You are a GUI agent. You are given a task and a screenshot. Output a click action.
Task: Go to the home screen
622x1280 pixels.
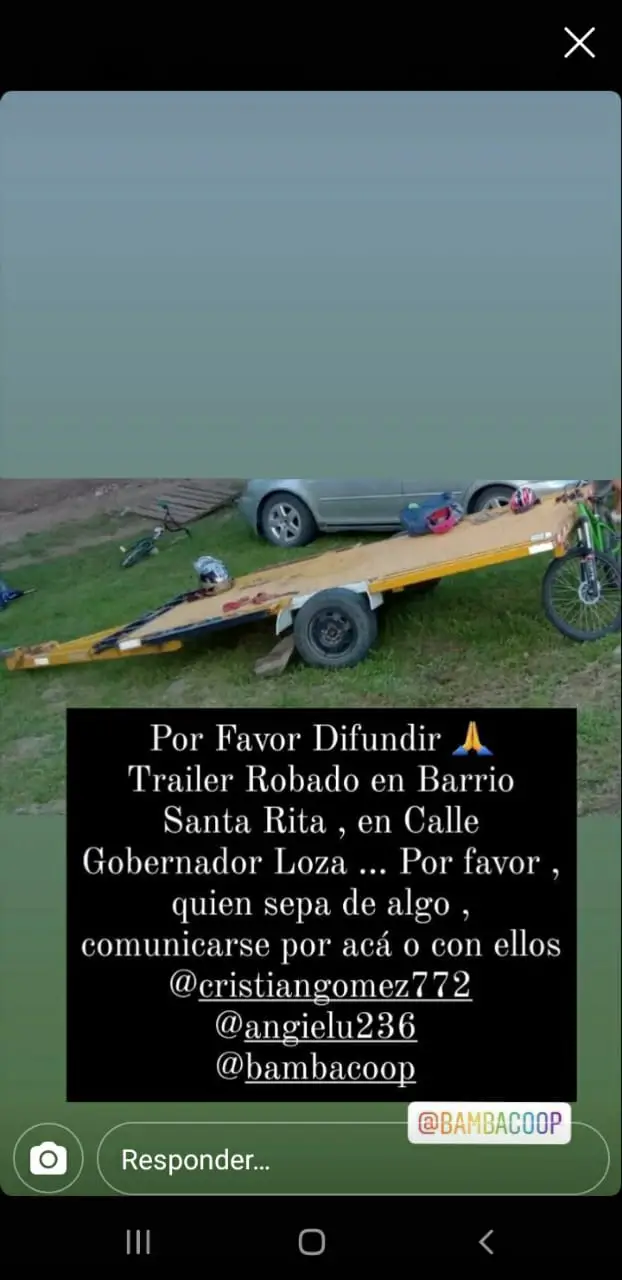[312, 1242]
